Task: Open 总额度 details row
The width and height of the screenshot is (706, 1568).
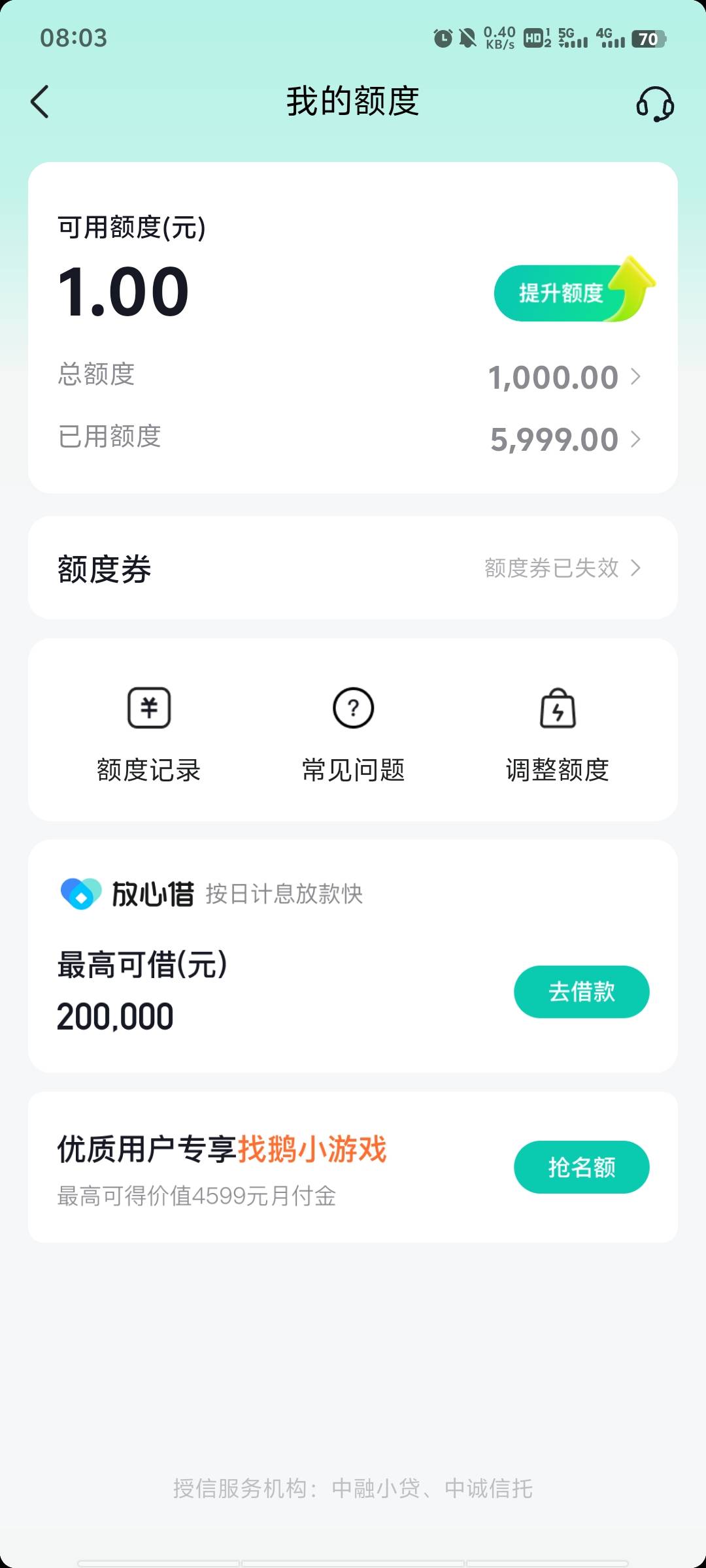Action: 353,376
